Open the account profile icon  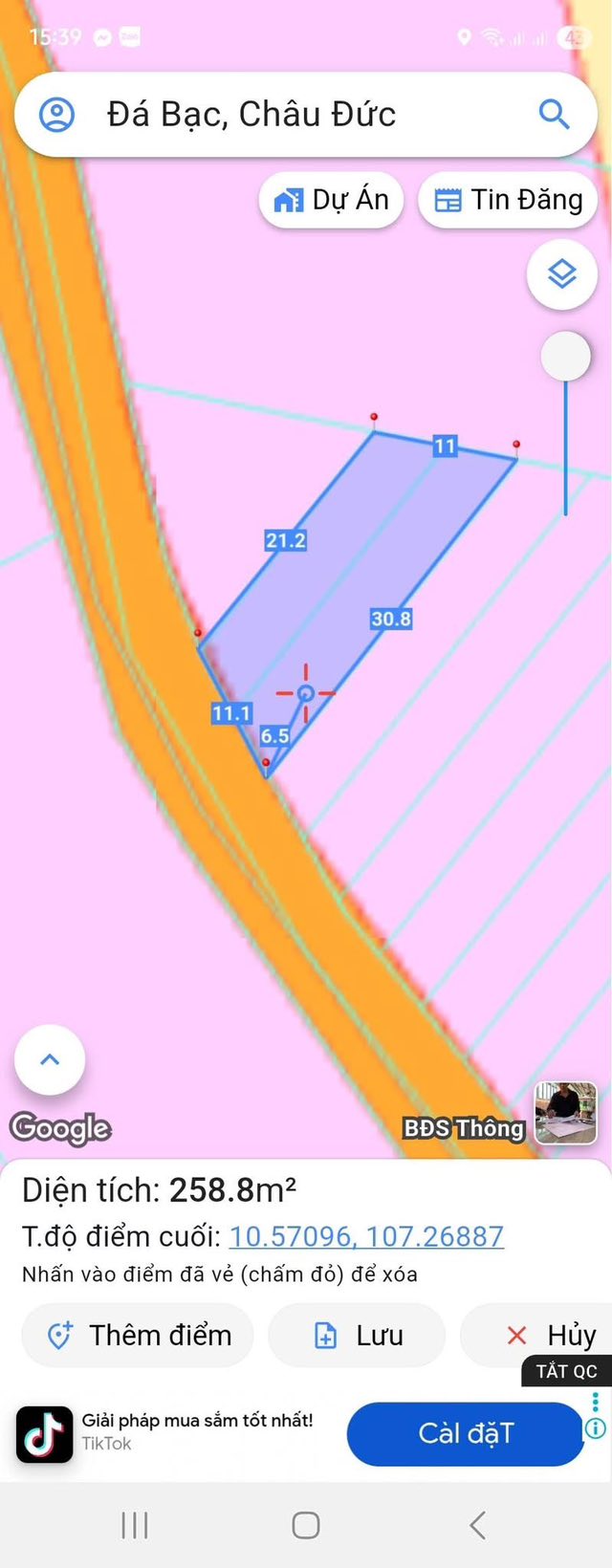click(x=56, y=115)
